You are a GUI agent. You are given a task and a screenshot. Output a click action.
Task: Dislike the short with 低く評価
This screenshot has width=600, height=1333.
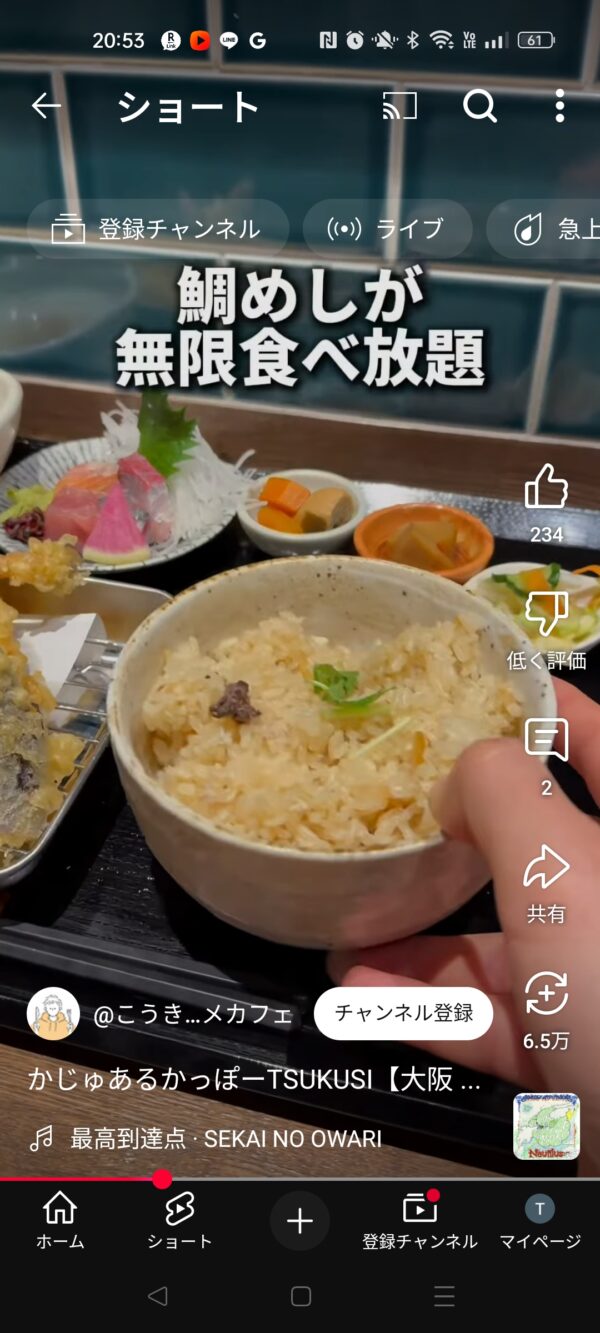point(546,614)
